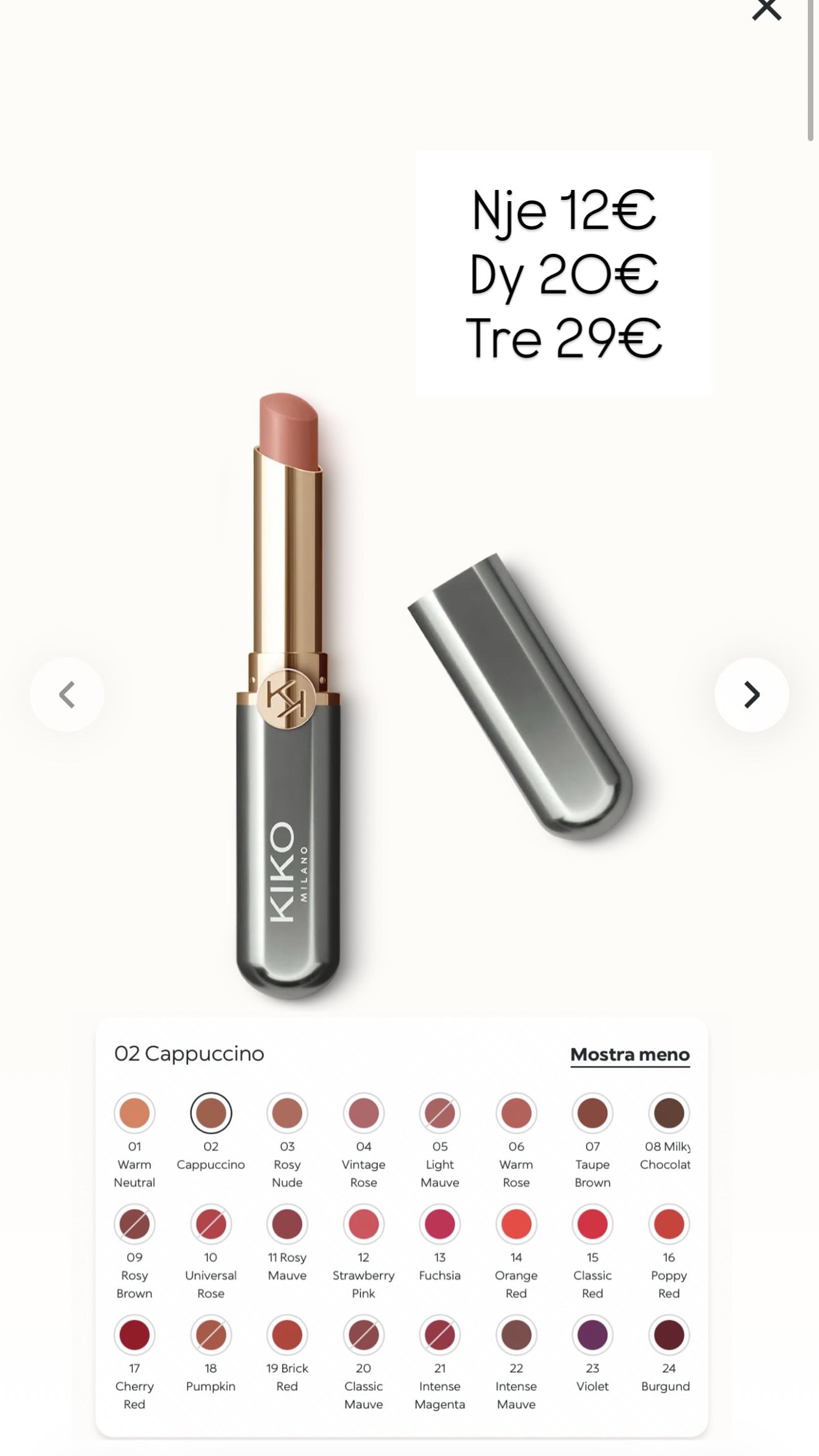Select the 14 Orange Red swatch
This screenshot has height=1456, width=819.
coord(516,1224)
